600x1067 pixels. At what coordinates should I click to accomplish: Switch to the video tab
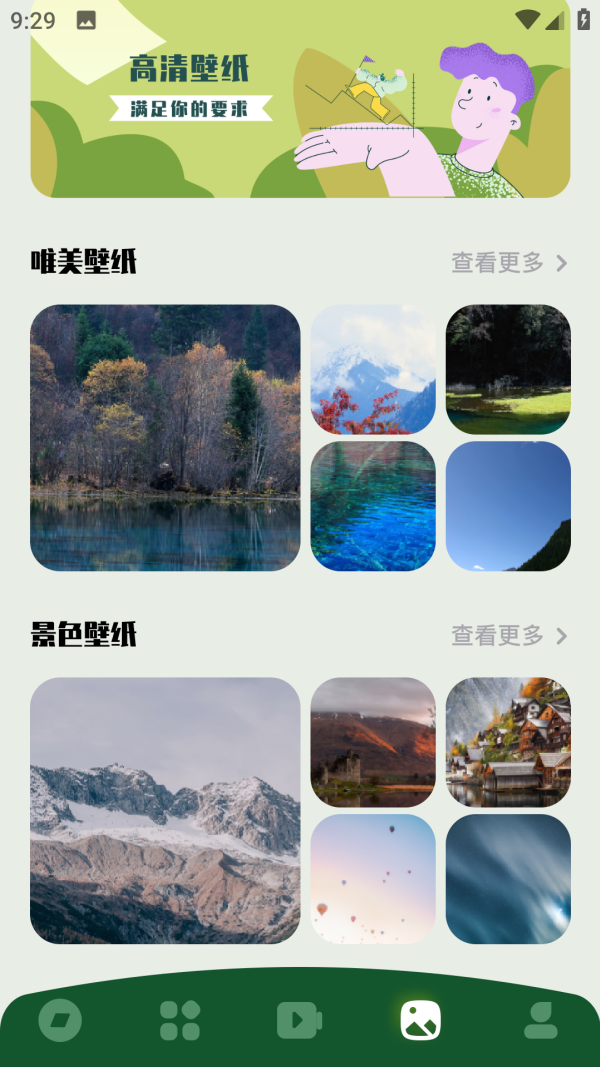click(299, 1021)
